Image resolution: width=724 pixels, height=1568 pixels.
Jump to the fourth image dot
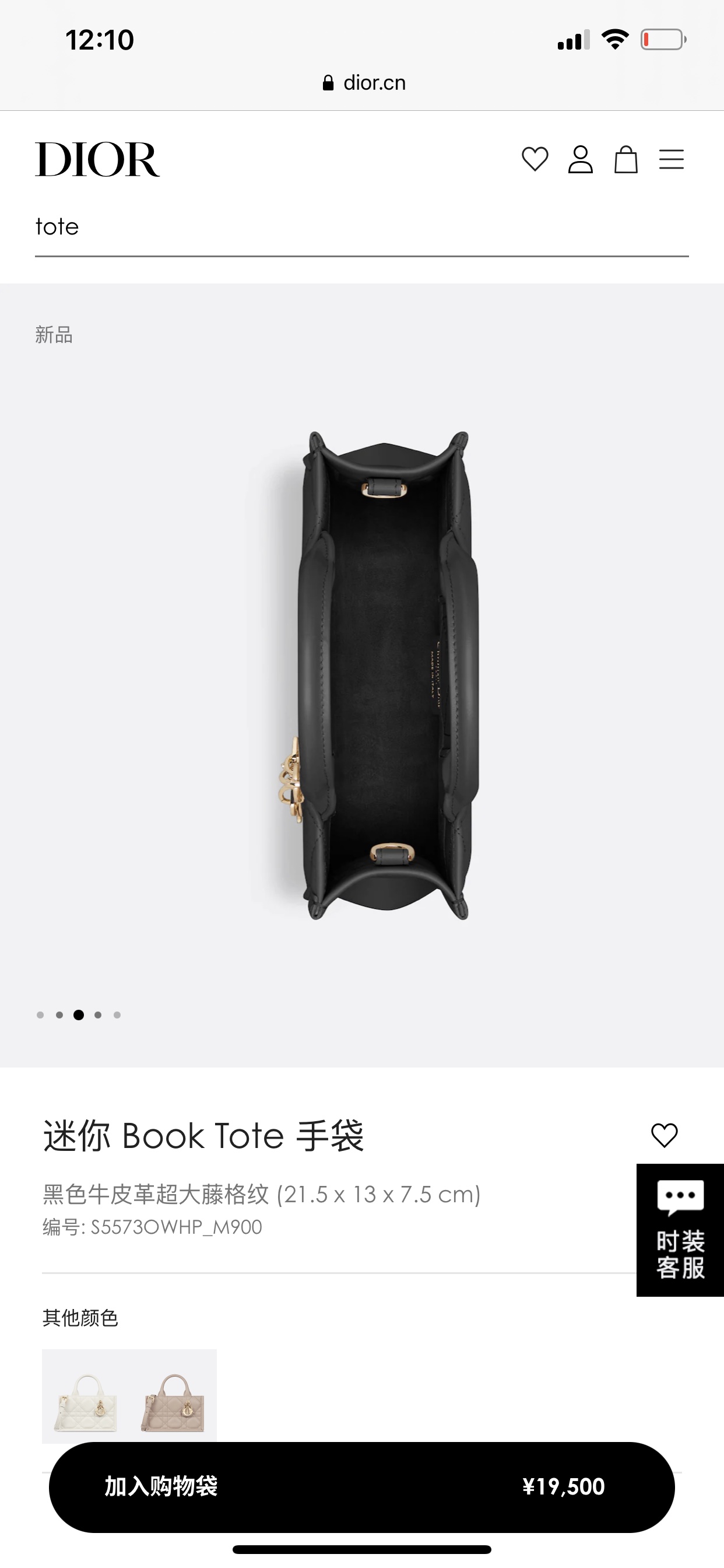tap(98, 1014)
